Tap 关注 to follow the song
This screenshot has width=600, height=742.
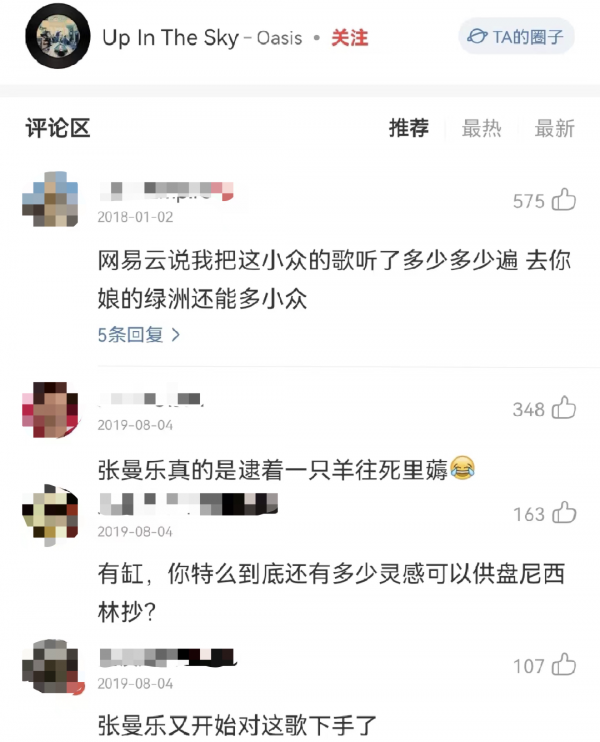[x=349, y=38]
